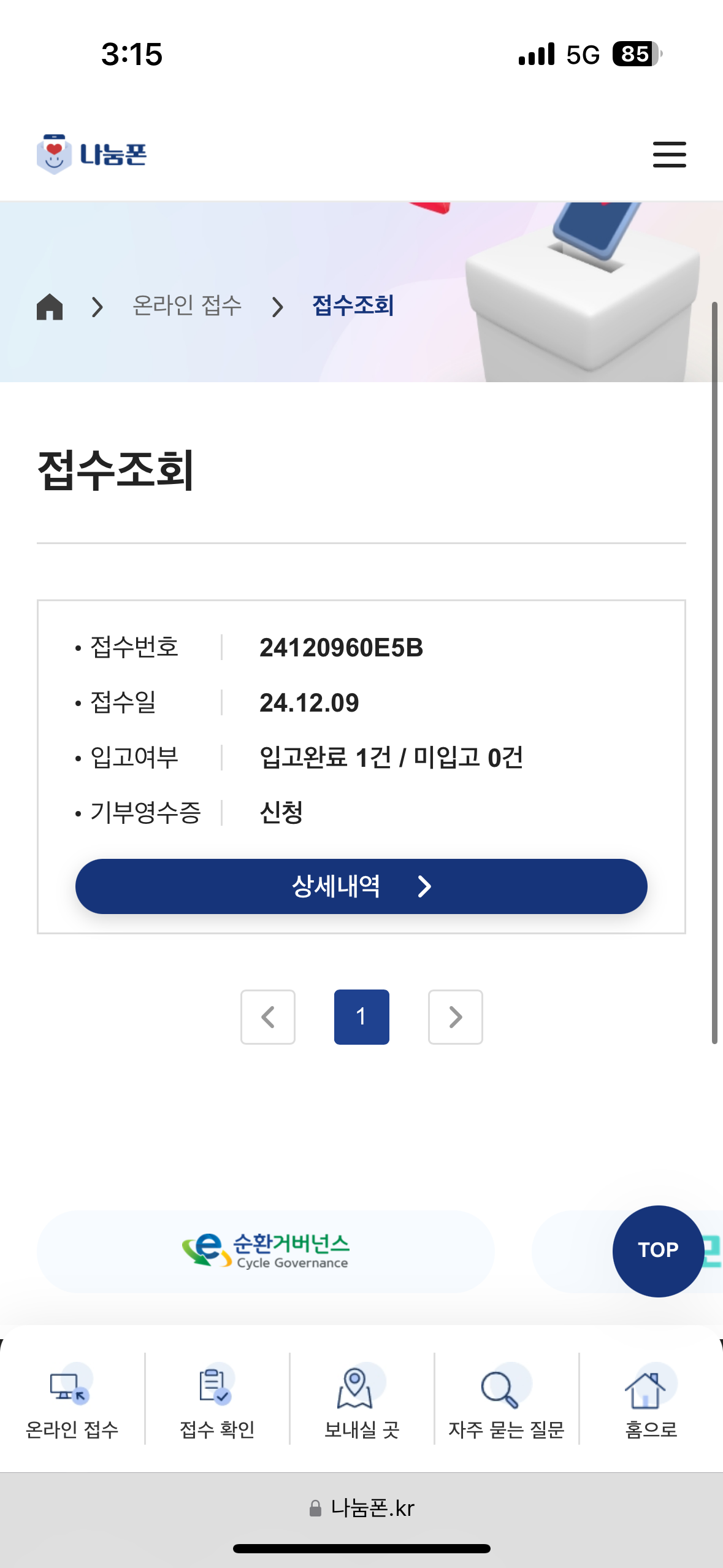Jump to top with TOP button

[658, 1250]
